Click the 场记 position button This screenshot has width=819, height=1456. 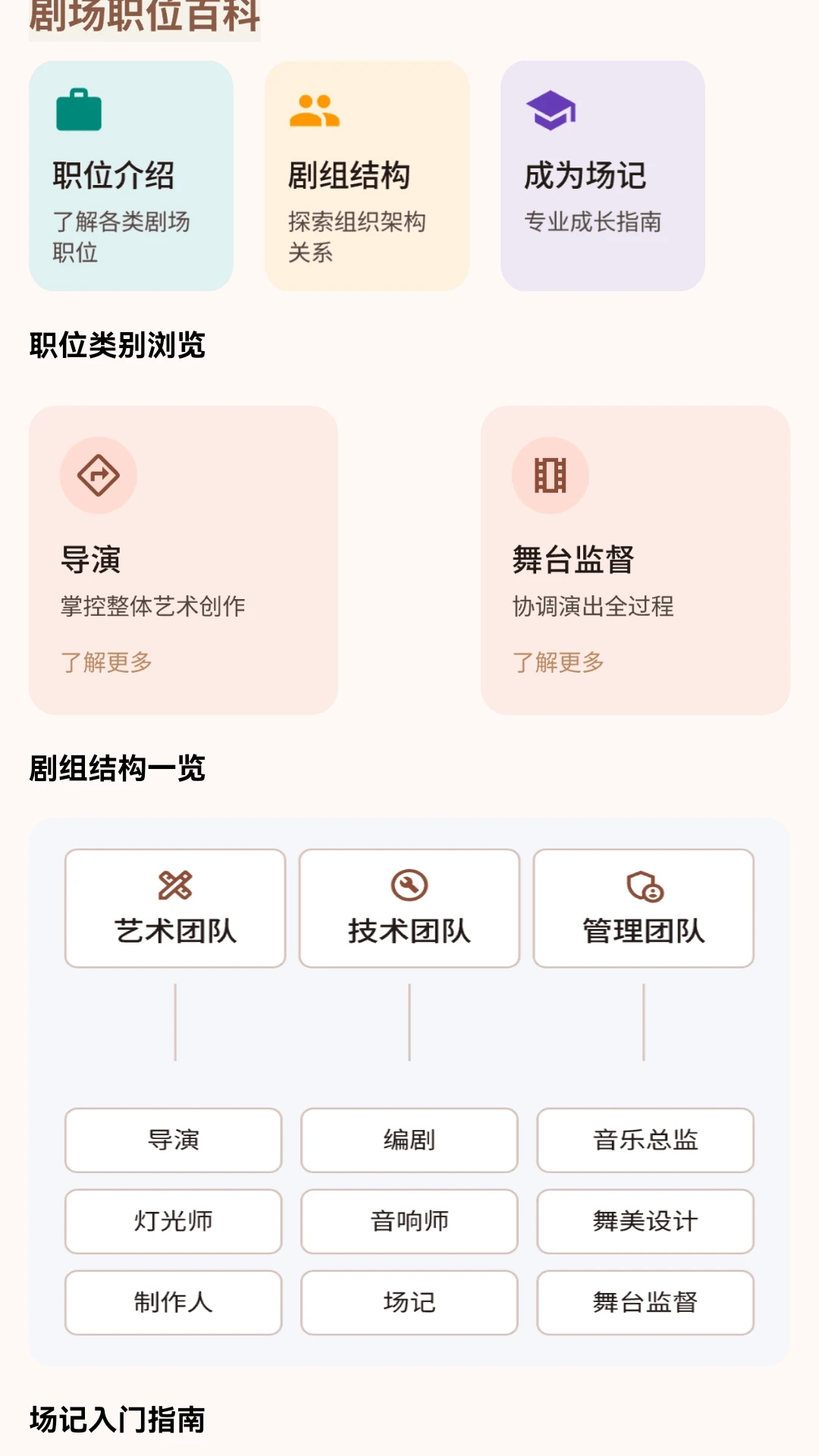[x=409, y=1303]
